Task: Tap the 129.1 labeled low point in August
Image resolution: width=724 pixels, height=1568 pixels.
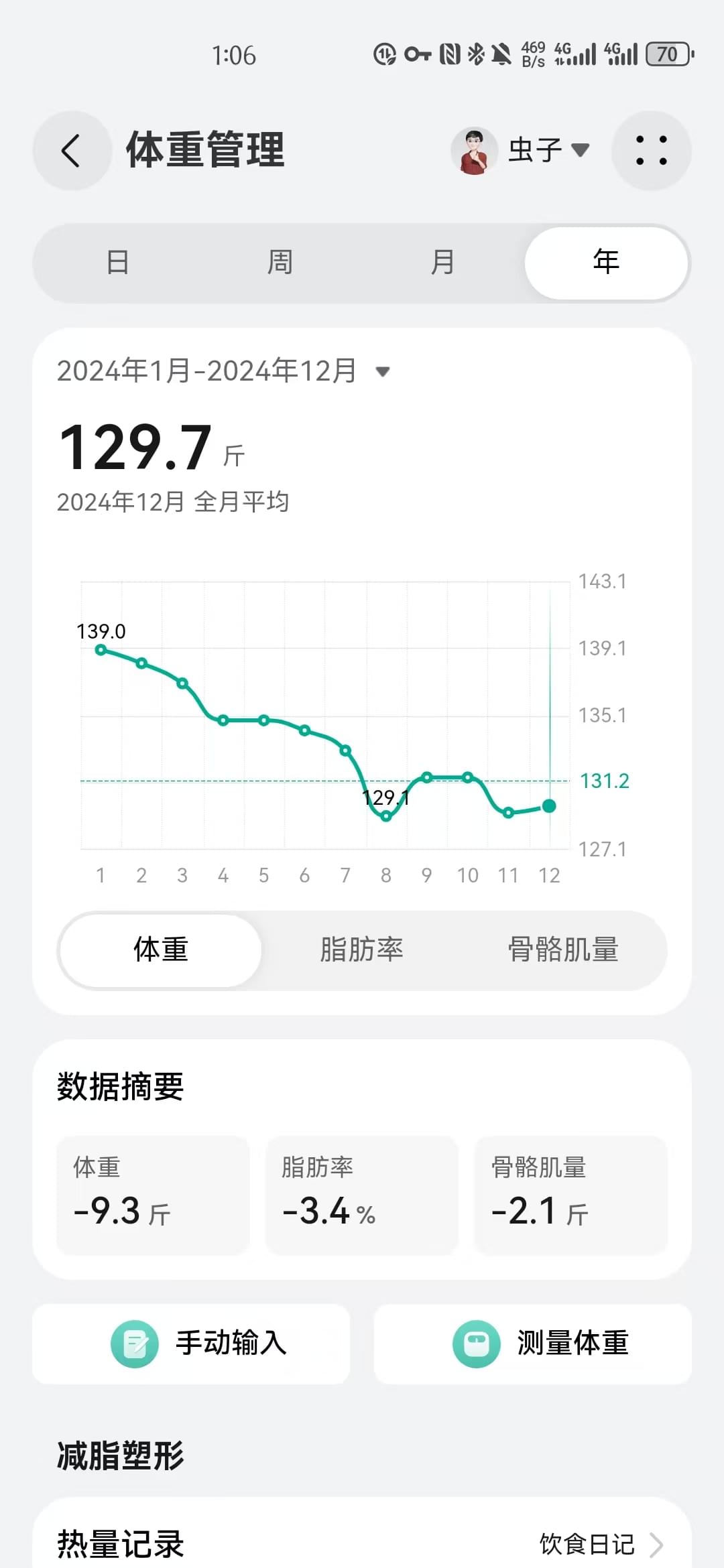Action: pyautogui.click(x=385, y=817)
